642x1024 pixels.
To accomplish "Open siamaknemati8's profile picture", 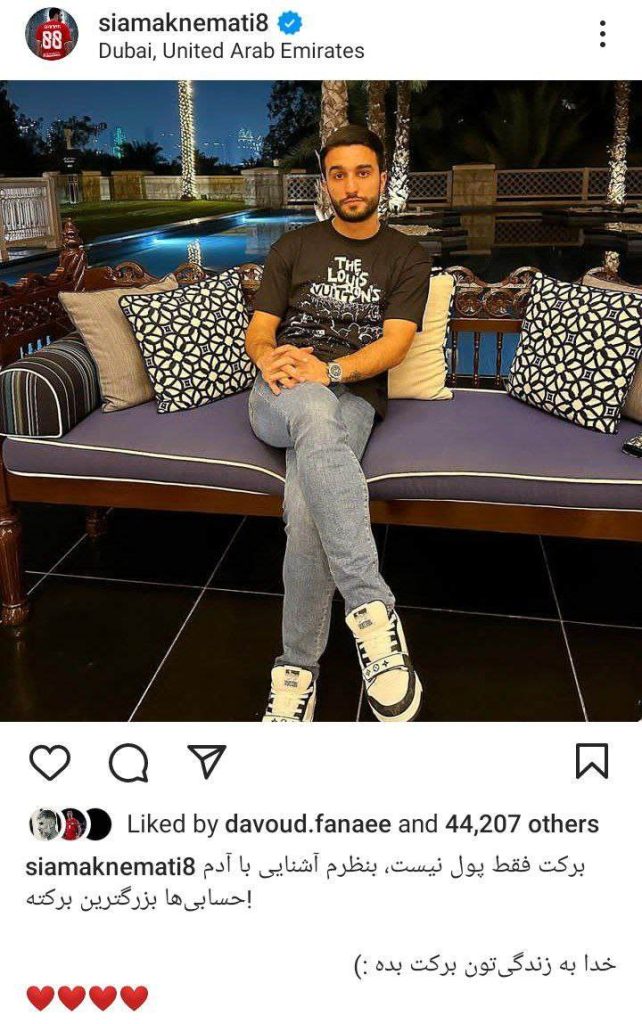I will coord(51,34).
